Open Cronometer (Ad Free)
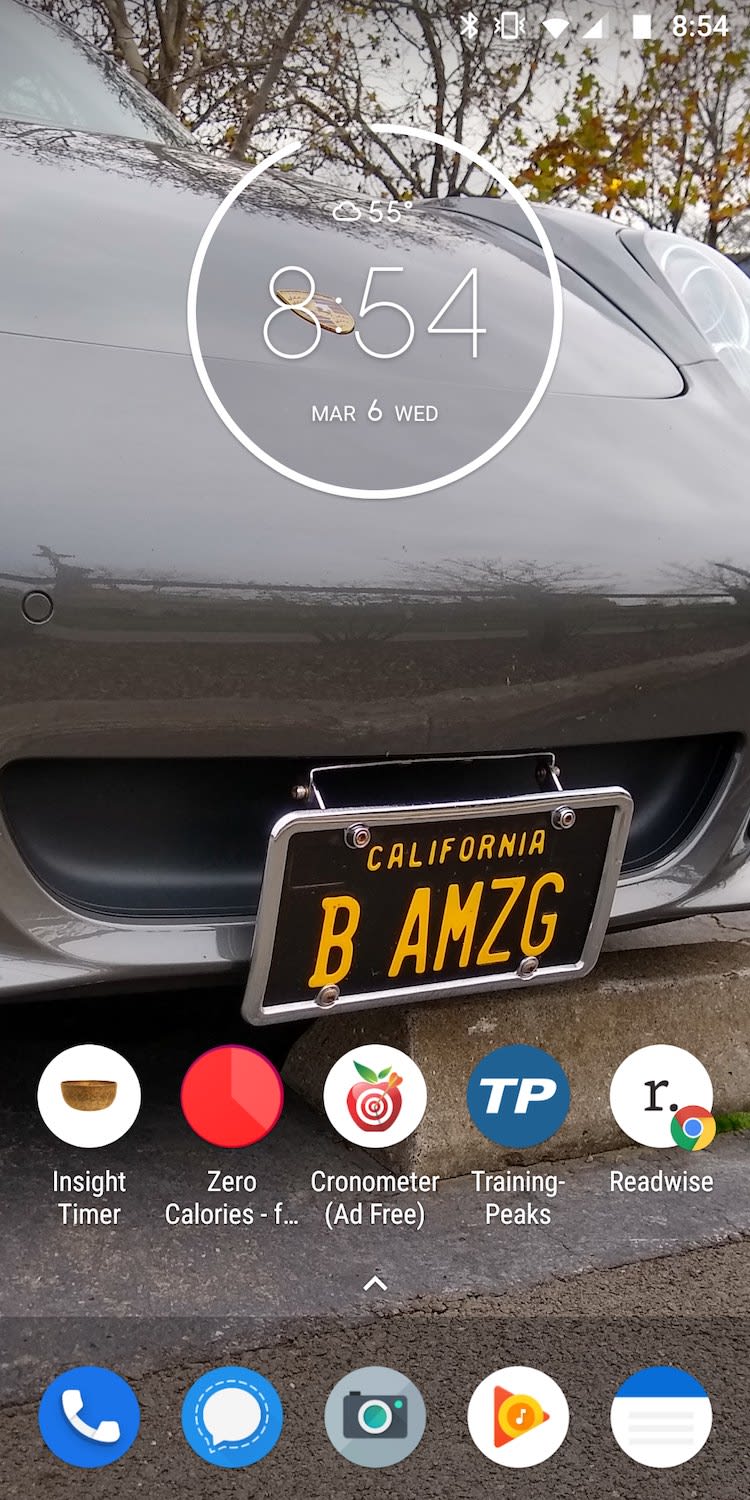 375,1096
